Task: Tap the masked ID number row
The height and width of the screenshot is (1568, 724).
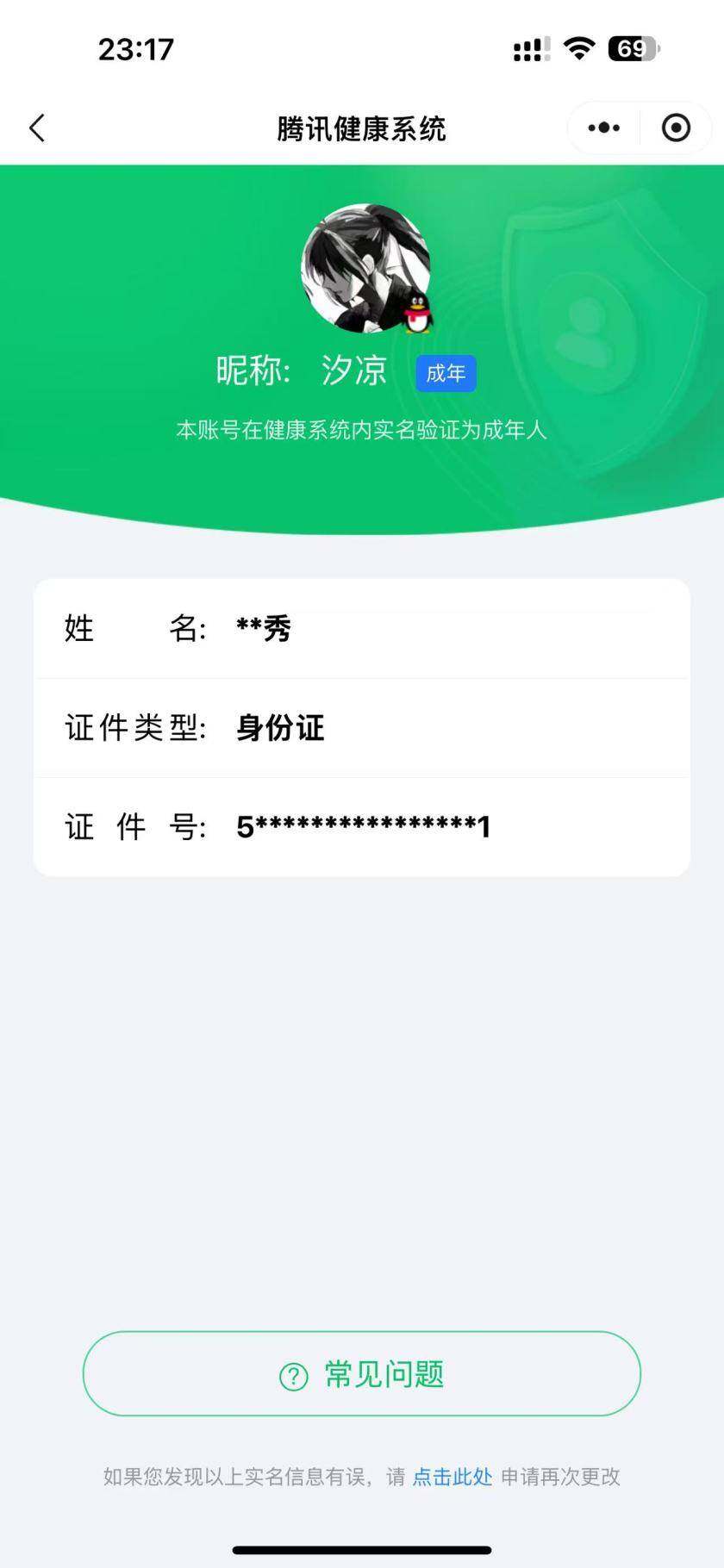Action: 362,825
